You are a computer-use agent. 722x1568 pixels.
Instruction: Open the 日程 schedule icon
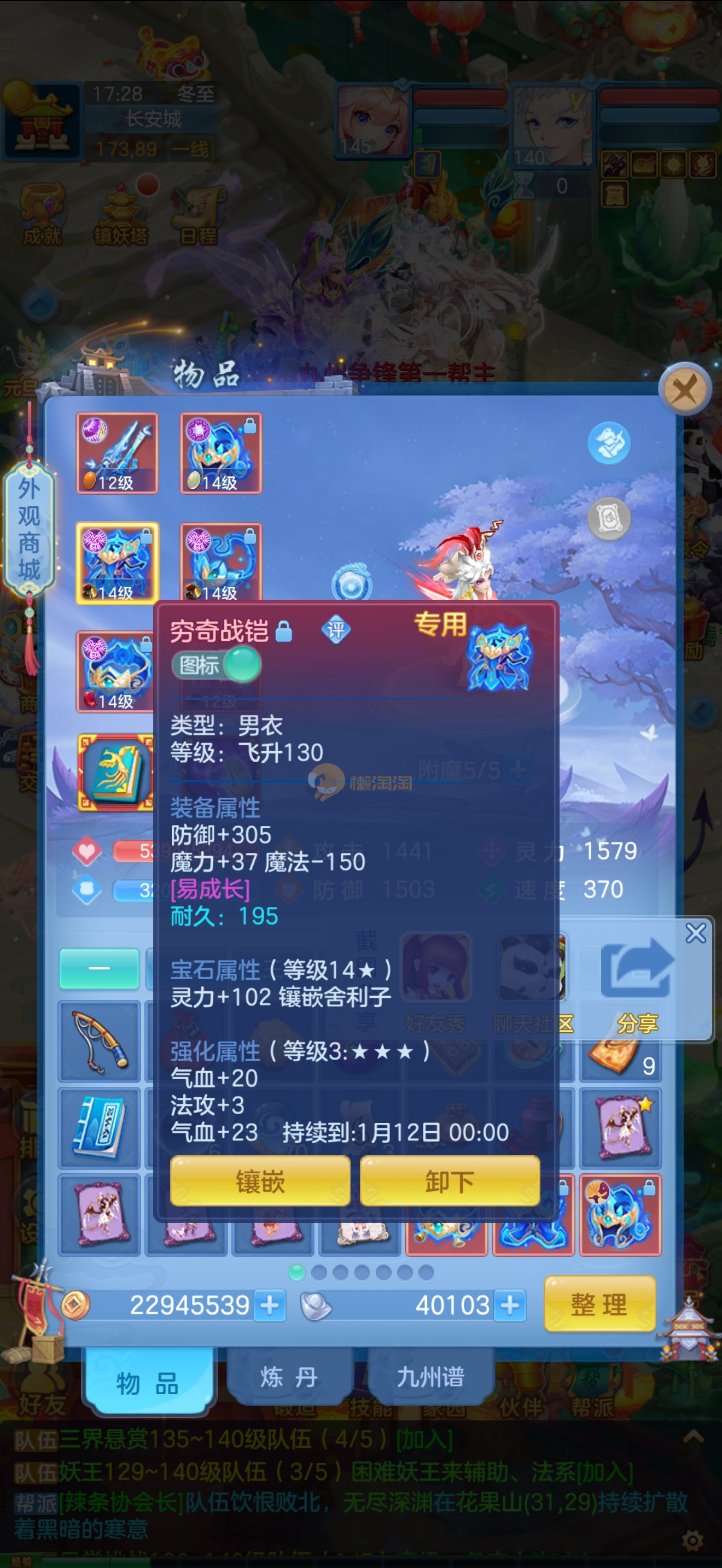(199, 214)
